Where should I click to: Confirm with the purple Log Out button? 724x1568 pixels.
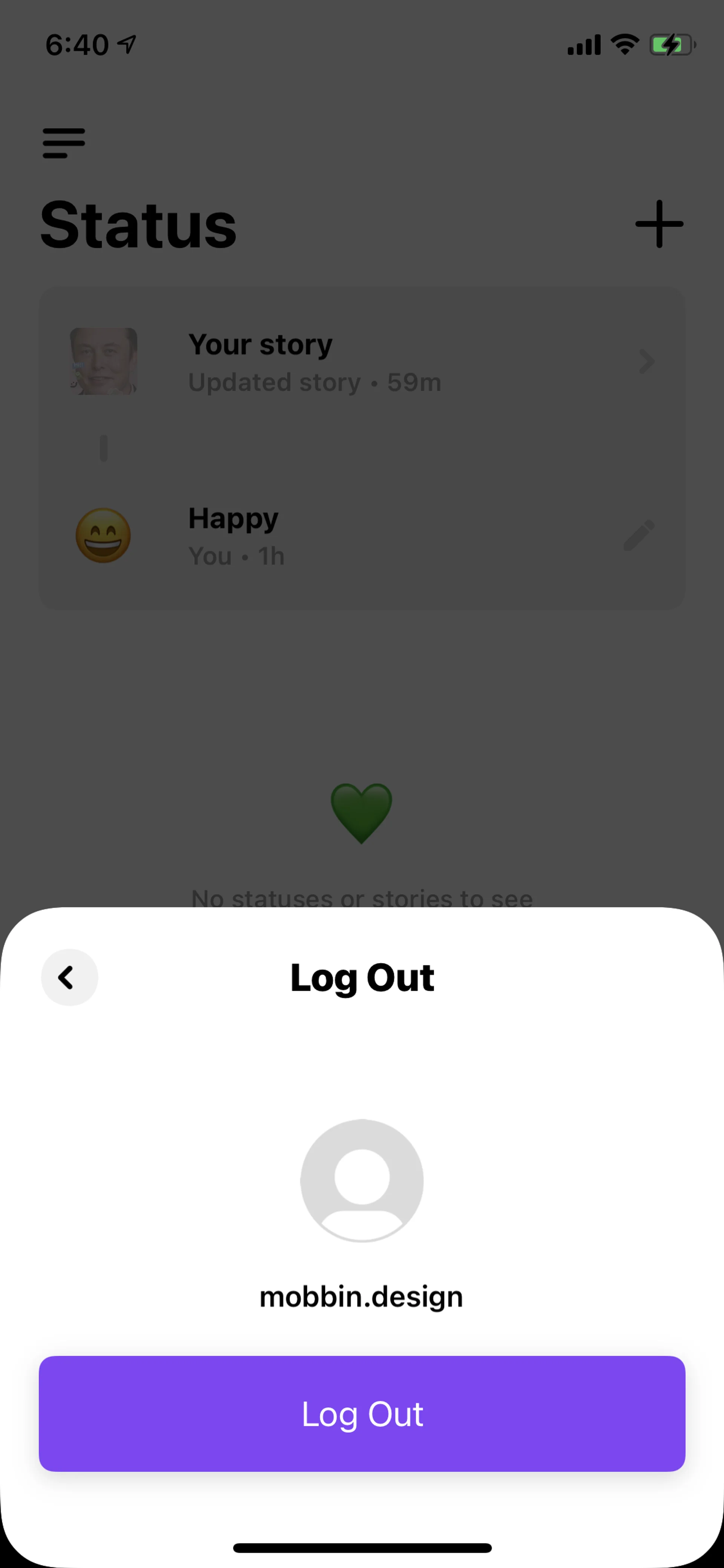362,1413
